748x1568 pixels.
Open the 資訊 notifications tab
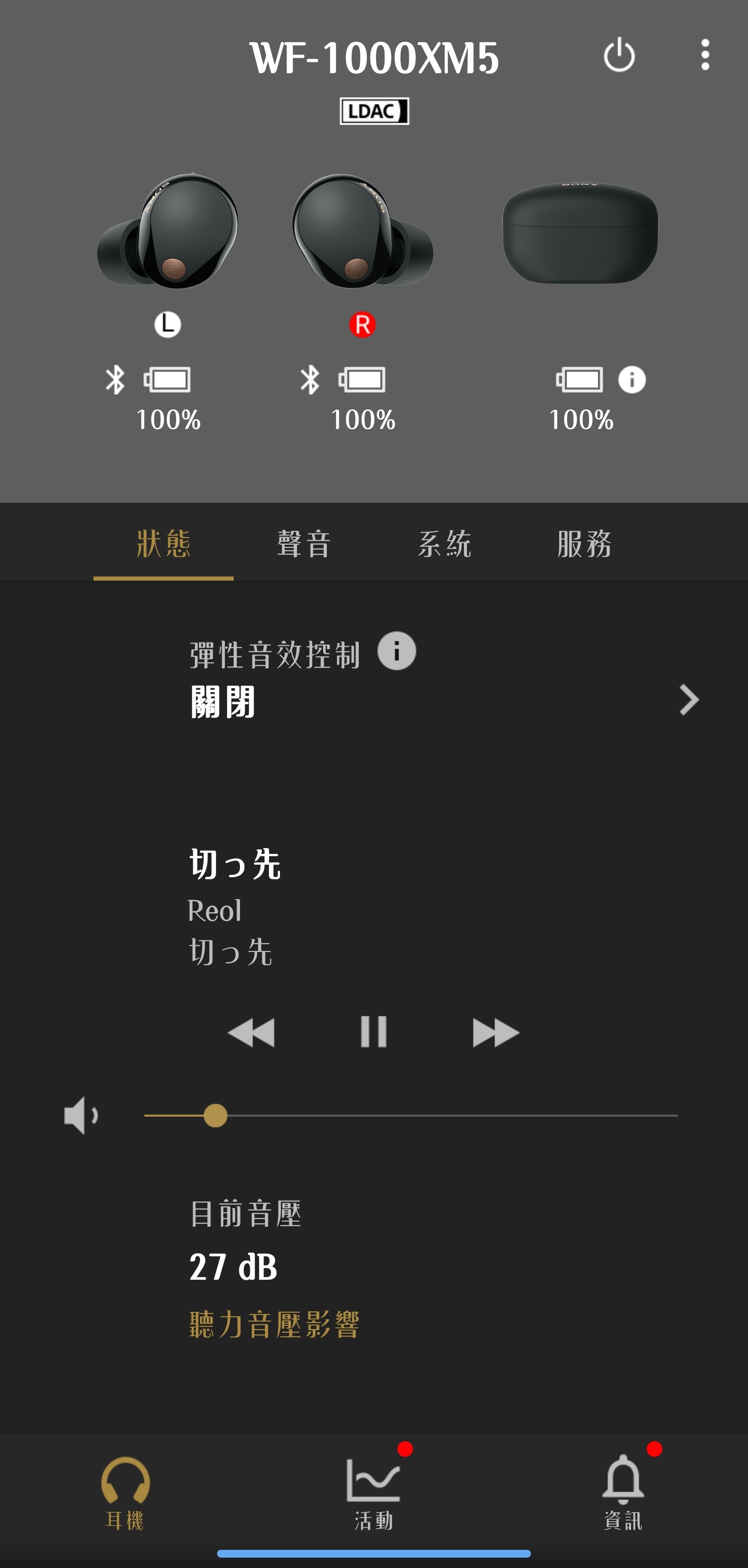(x=623, y=1493)
